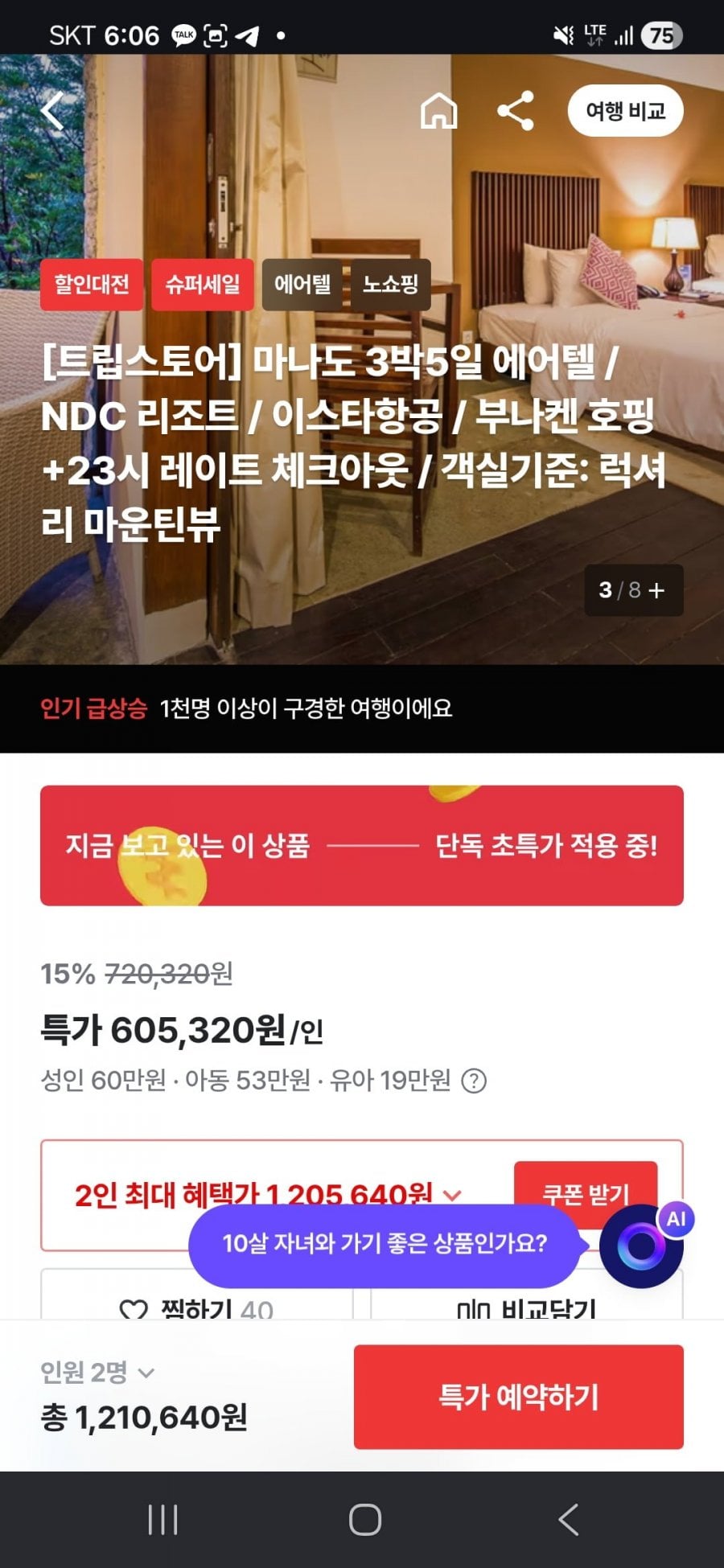Viewport: 724px width, 1568px height.
Task: Ask AI about 10살 자녀 suggestion
Action: coord(385,1244)
